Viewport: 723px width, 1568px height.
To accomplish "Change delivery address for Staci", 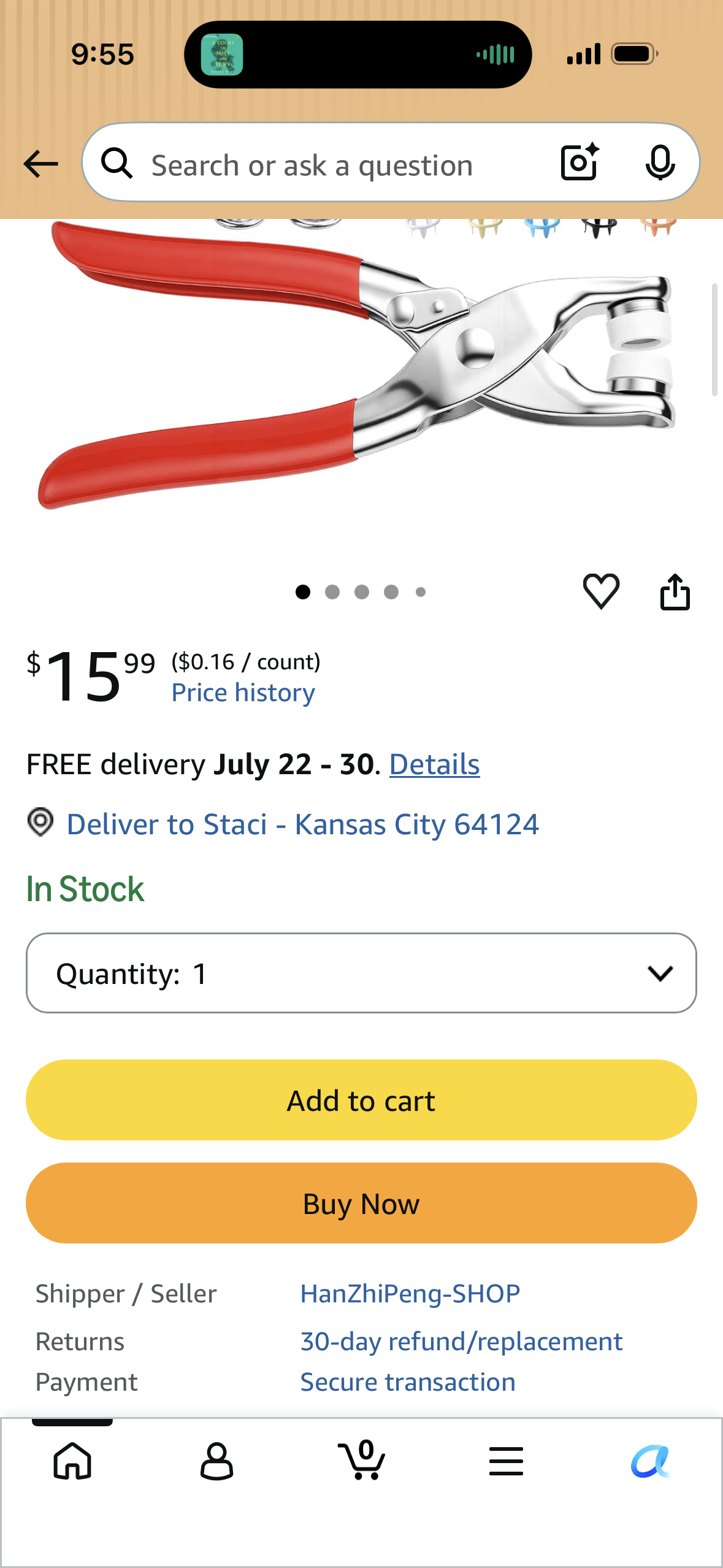I will point(302,824).
